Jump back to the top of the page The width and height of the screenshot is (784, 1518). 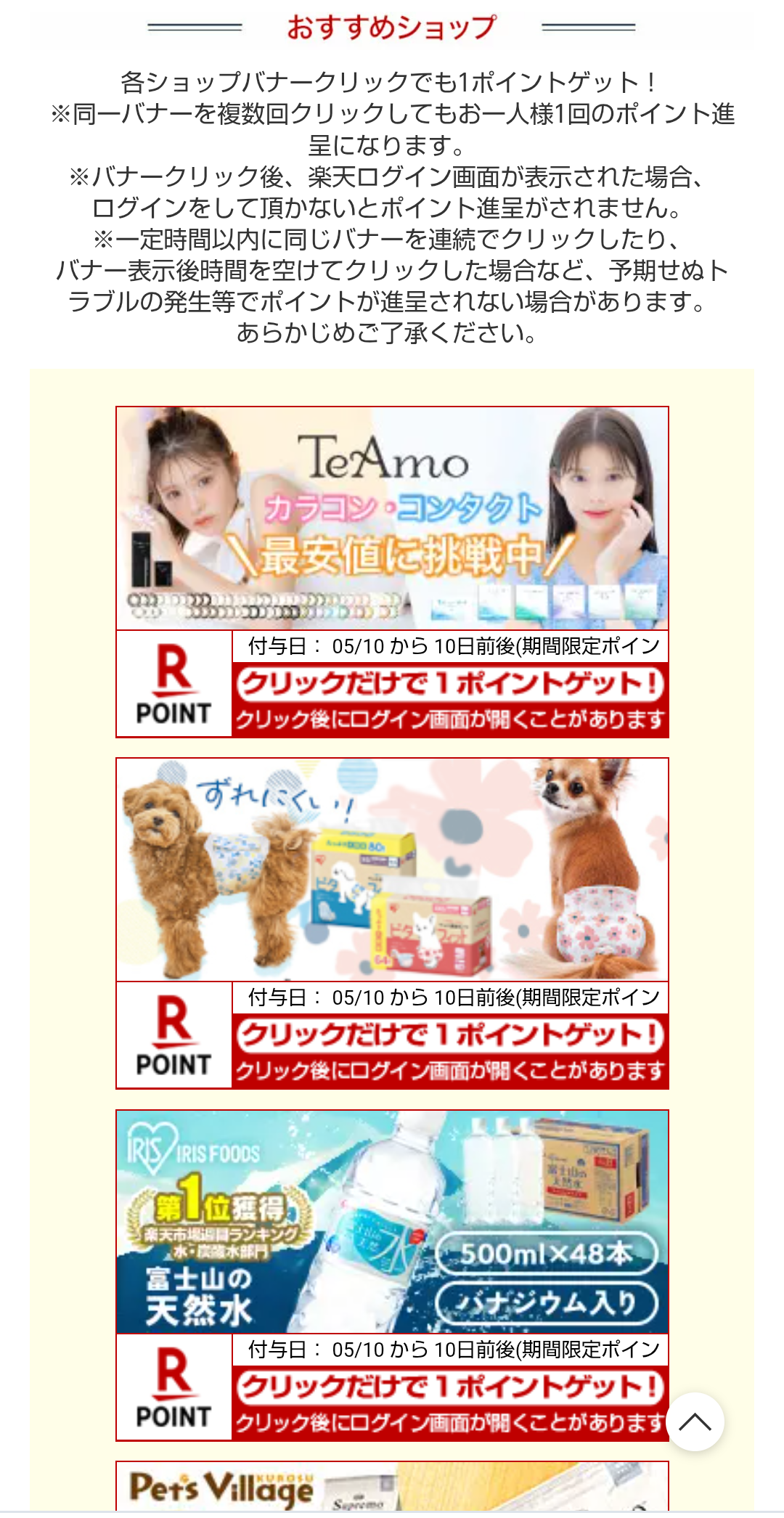(695, 1421)
